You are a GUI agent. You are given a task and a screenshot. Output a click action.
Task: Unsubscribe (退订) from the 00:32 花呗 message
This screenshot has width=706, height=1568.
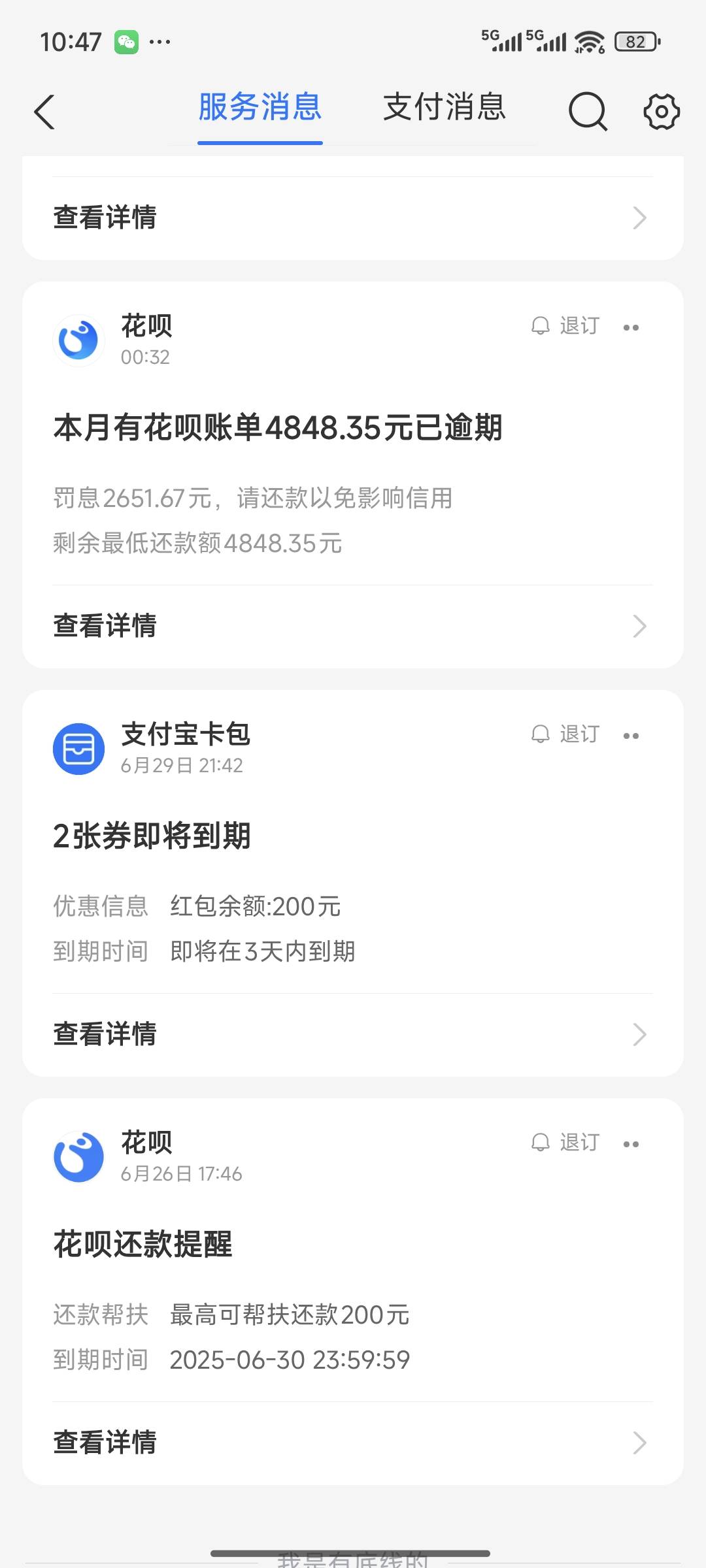pyautogui.click(x=565, y=325)
